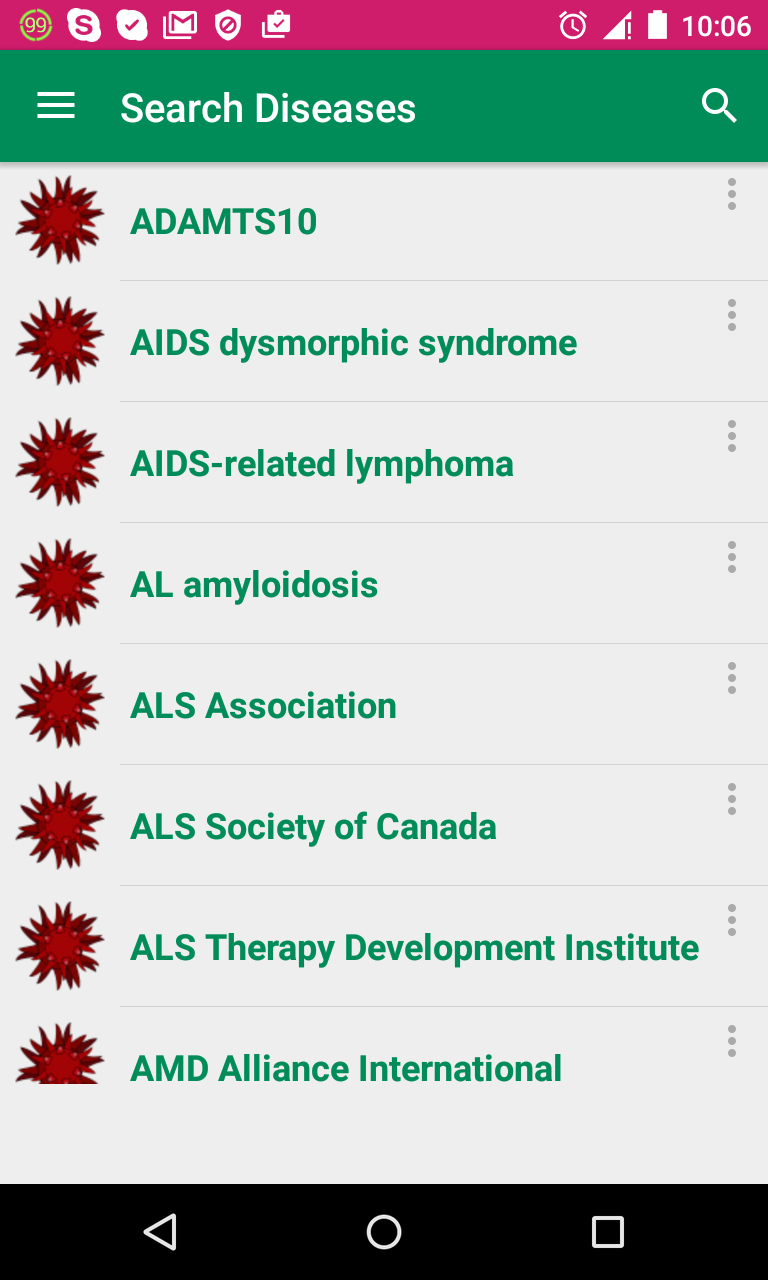Choose ALS Association from the list
The width and height of the screenshot is (768, 1280).
tap(263, 706)
